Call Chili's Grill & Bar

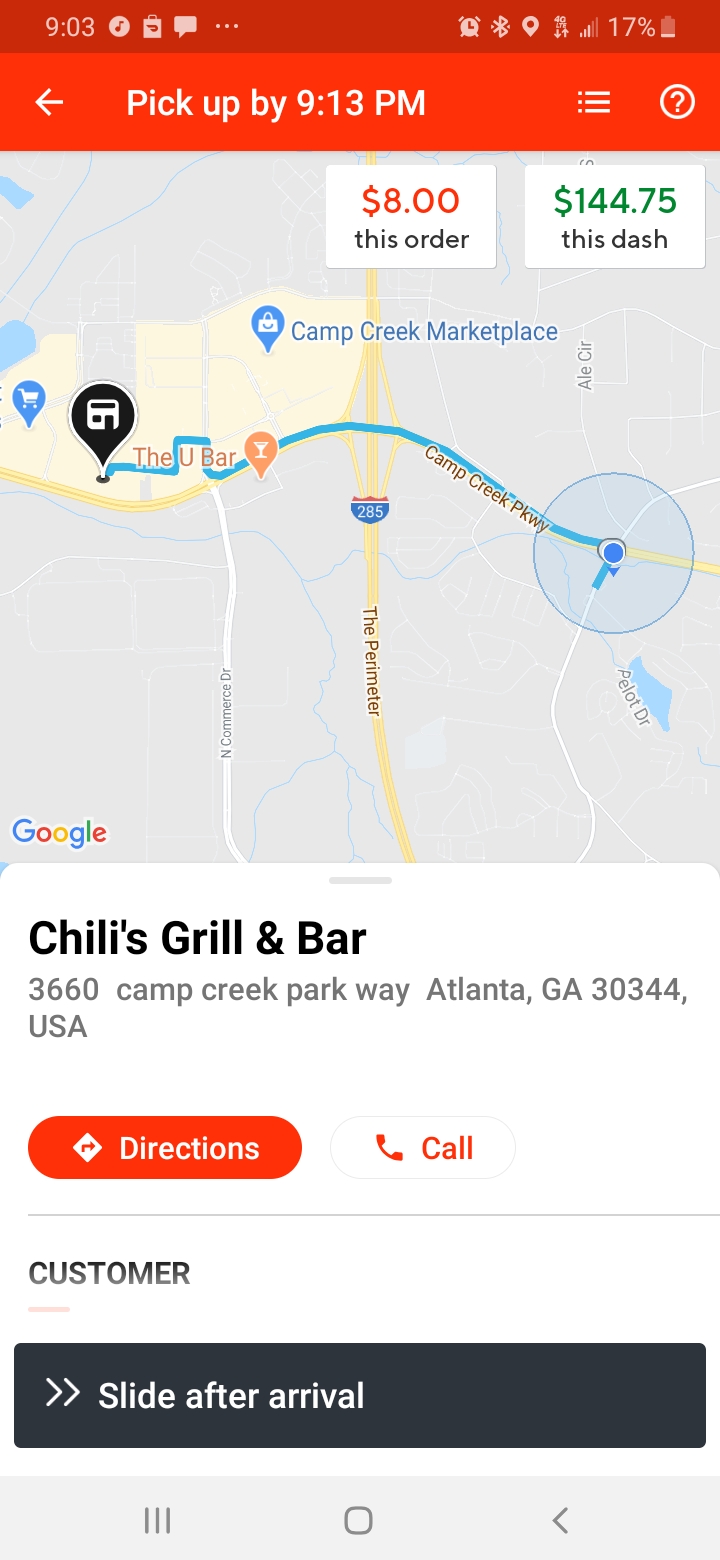[422, 1147]
